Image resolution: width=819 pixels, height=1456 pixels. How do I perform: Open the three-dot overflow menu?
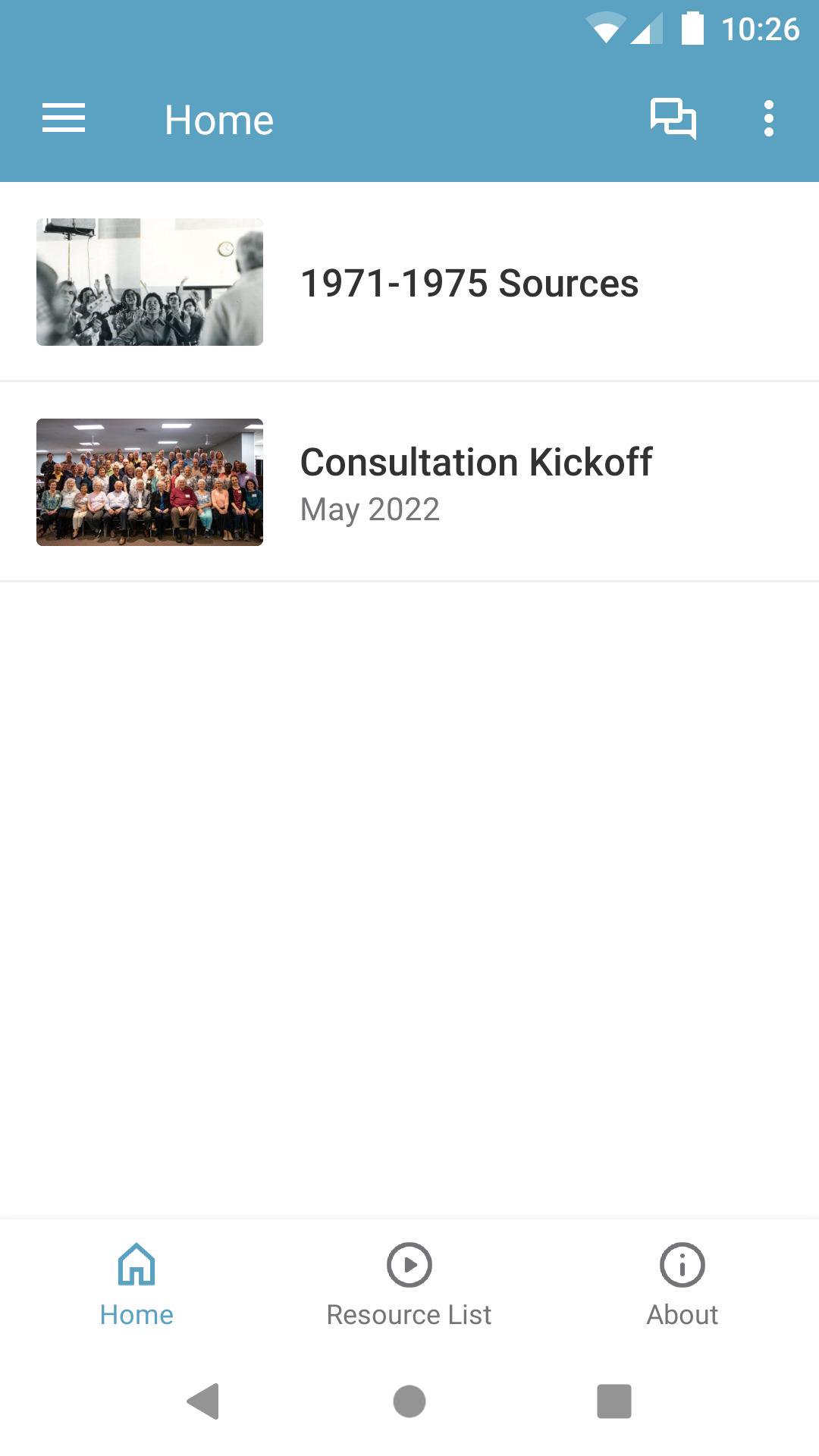pos(769,119)
